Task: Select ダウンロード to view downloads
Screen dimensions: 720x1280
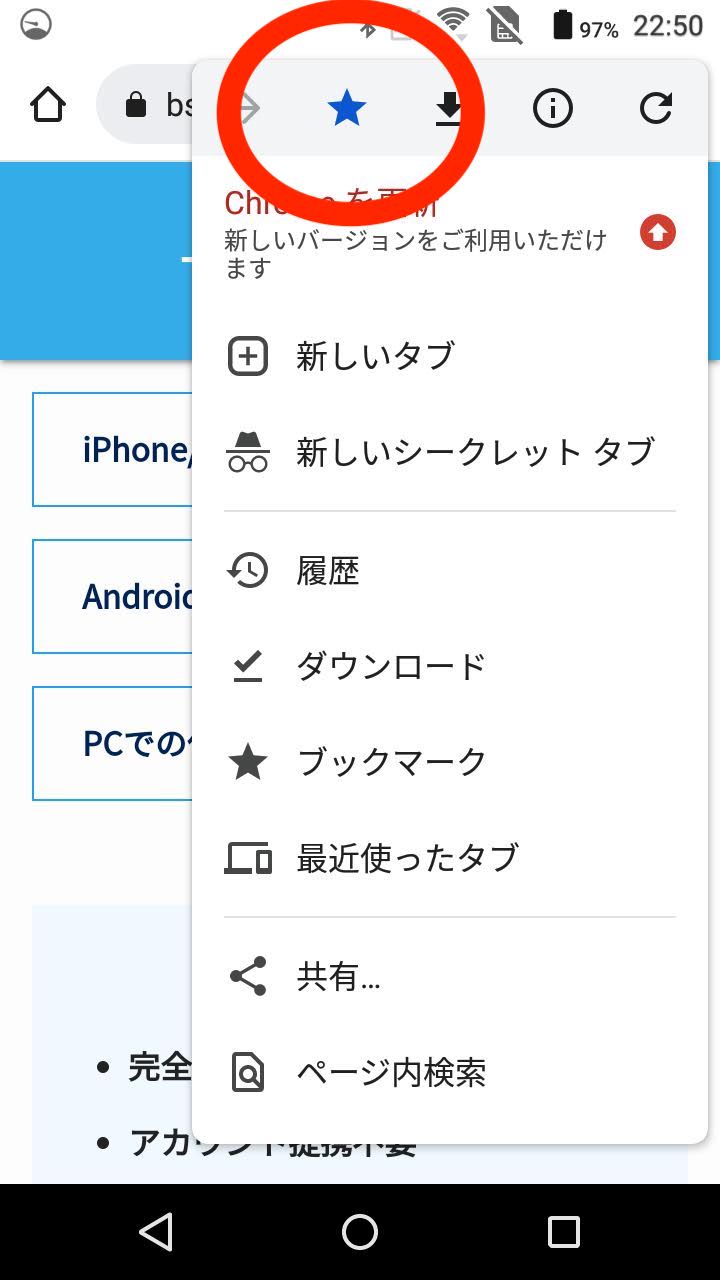Action: [x=390, y=665]
